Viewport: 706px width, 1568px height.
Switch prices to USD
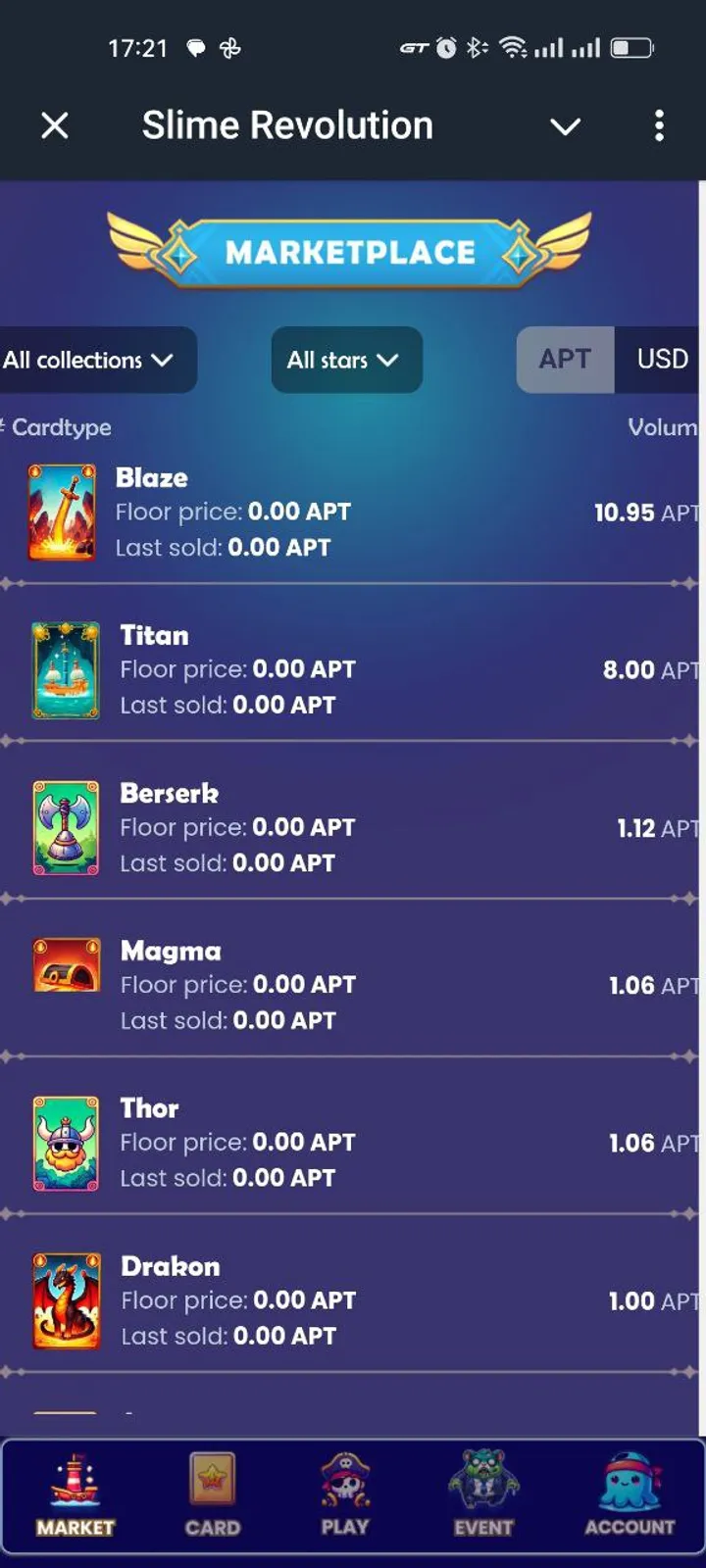661,359
